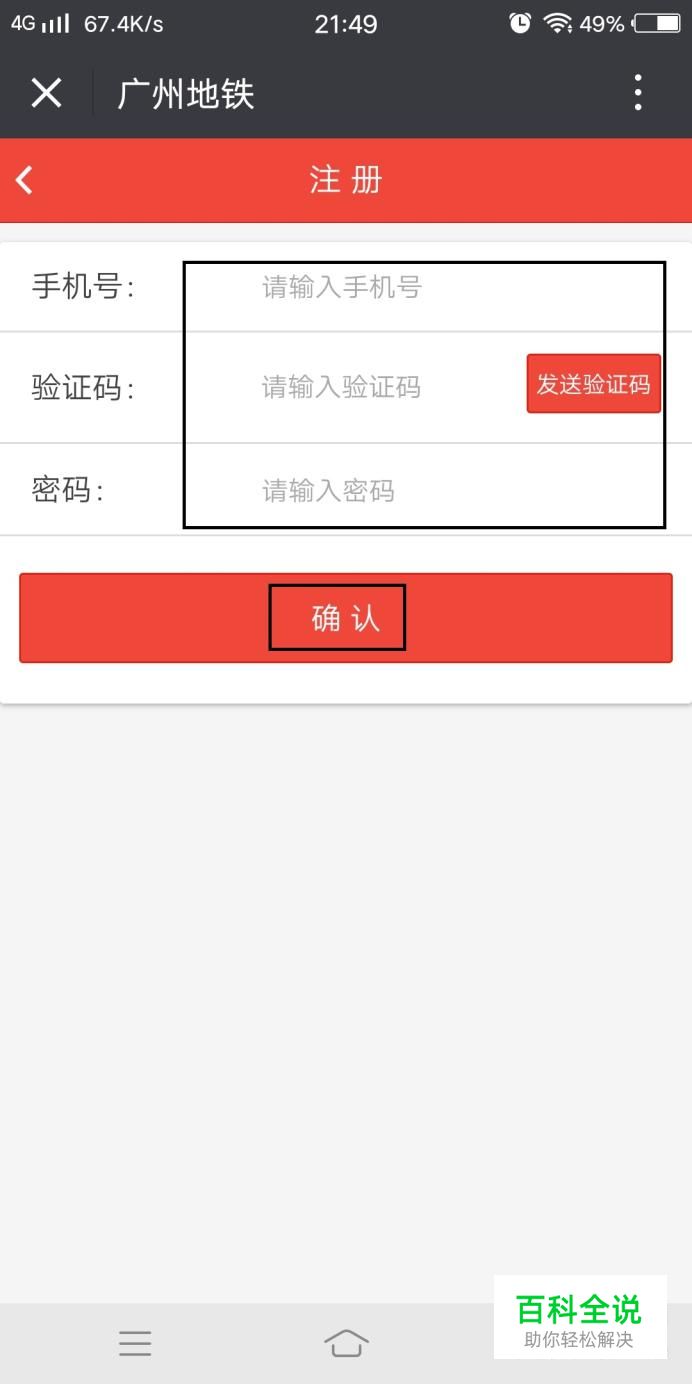This screenshot has width=692, height=1384.
Task: Close the 广州地铁 web page
Action: coord(46,93)
